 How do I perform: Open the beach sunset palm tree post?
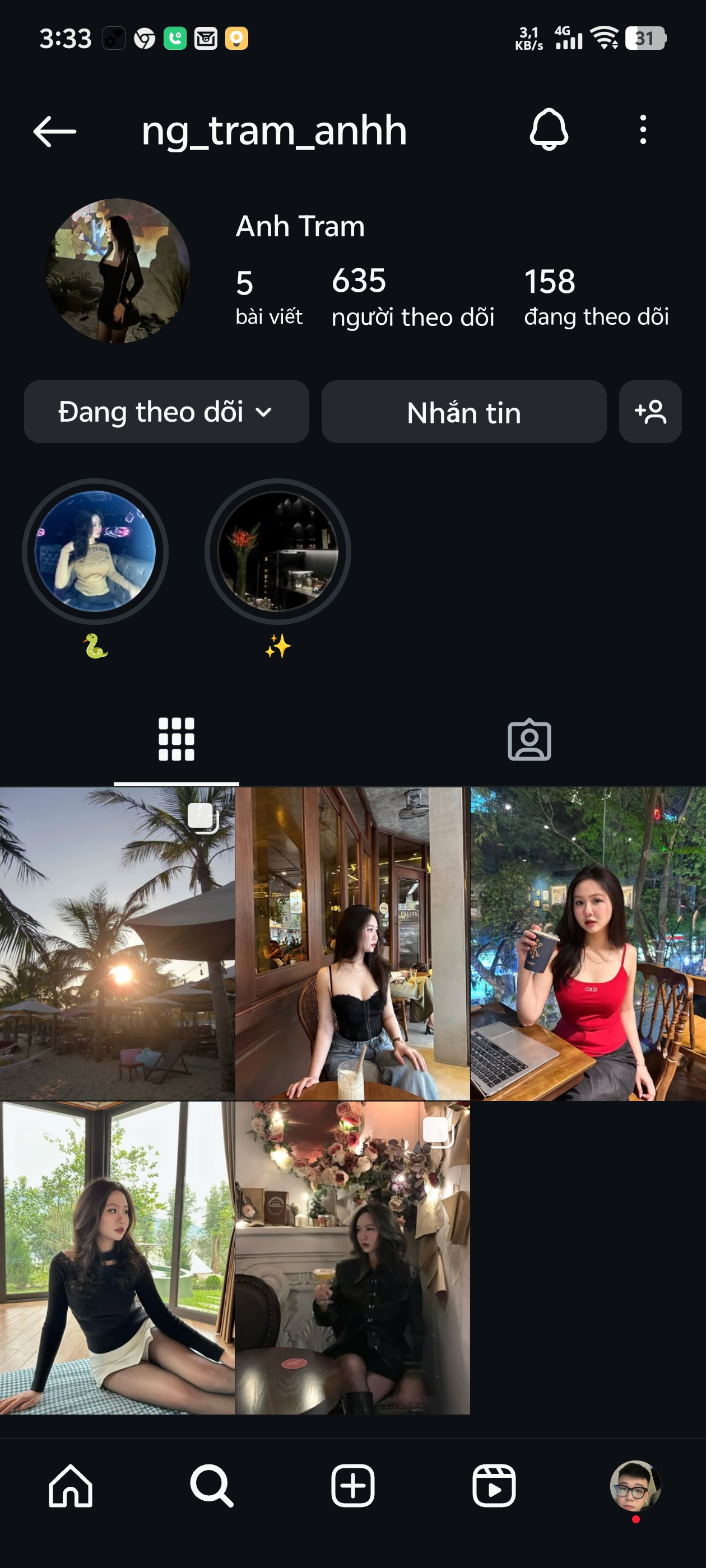tap(117, 944)
